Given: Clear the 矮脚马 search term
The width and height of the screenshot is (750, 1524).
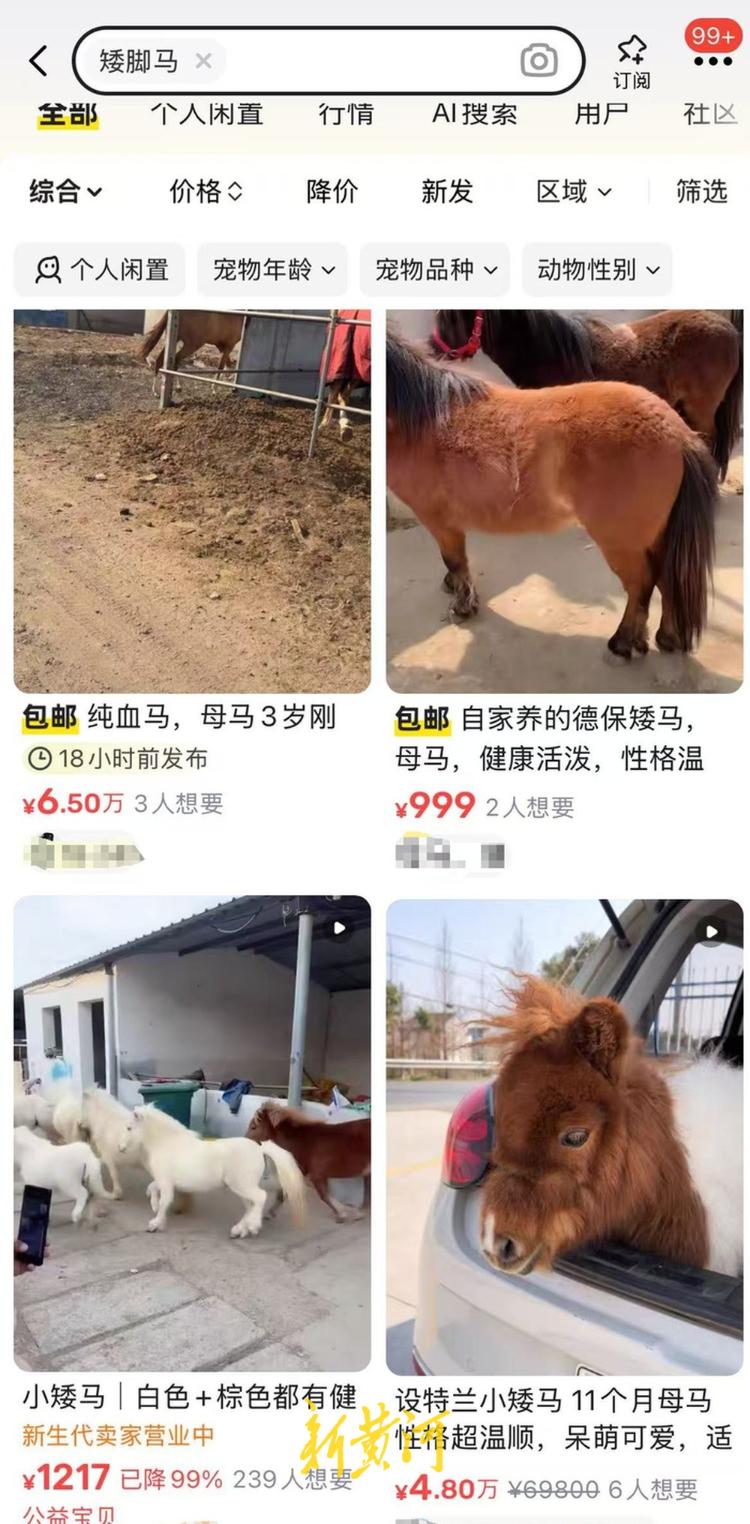Looking at the screenshot, I should (x=203, y=62).
